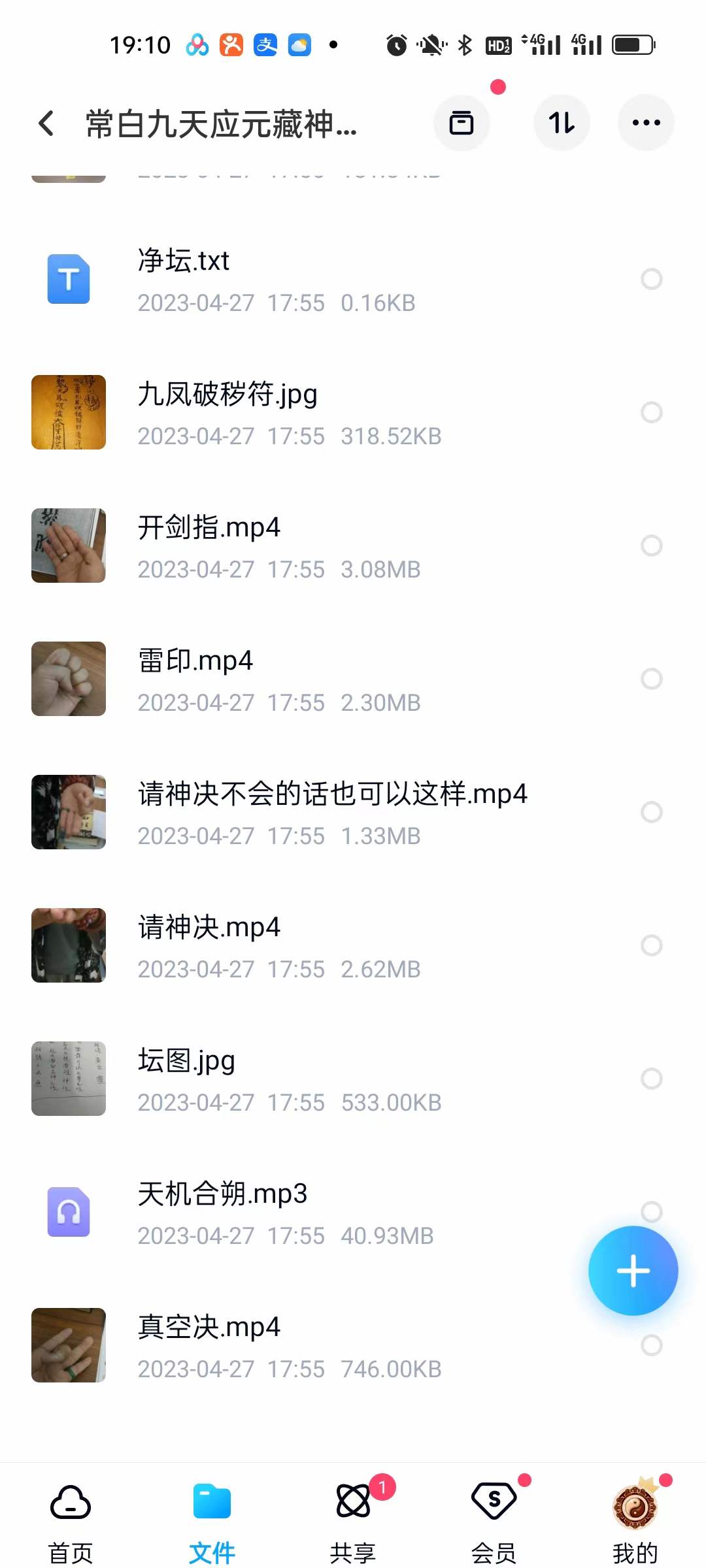The height and width of the screenshot is (1568, 706).
Task: Select the checkbox for 坛图.jpg
Action: pyautogui.click(x=652, y=1079)
